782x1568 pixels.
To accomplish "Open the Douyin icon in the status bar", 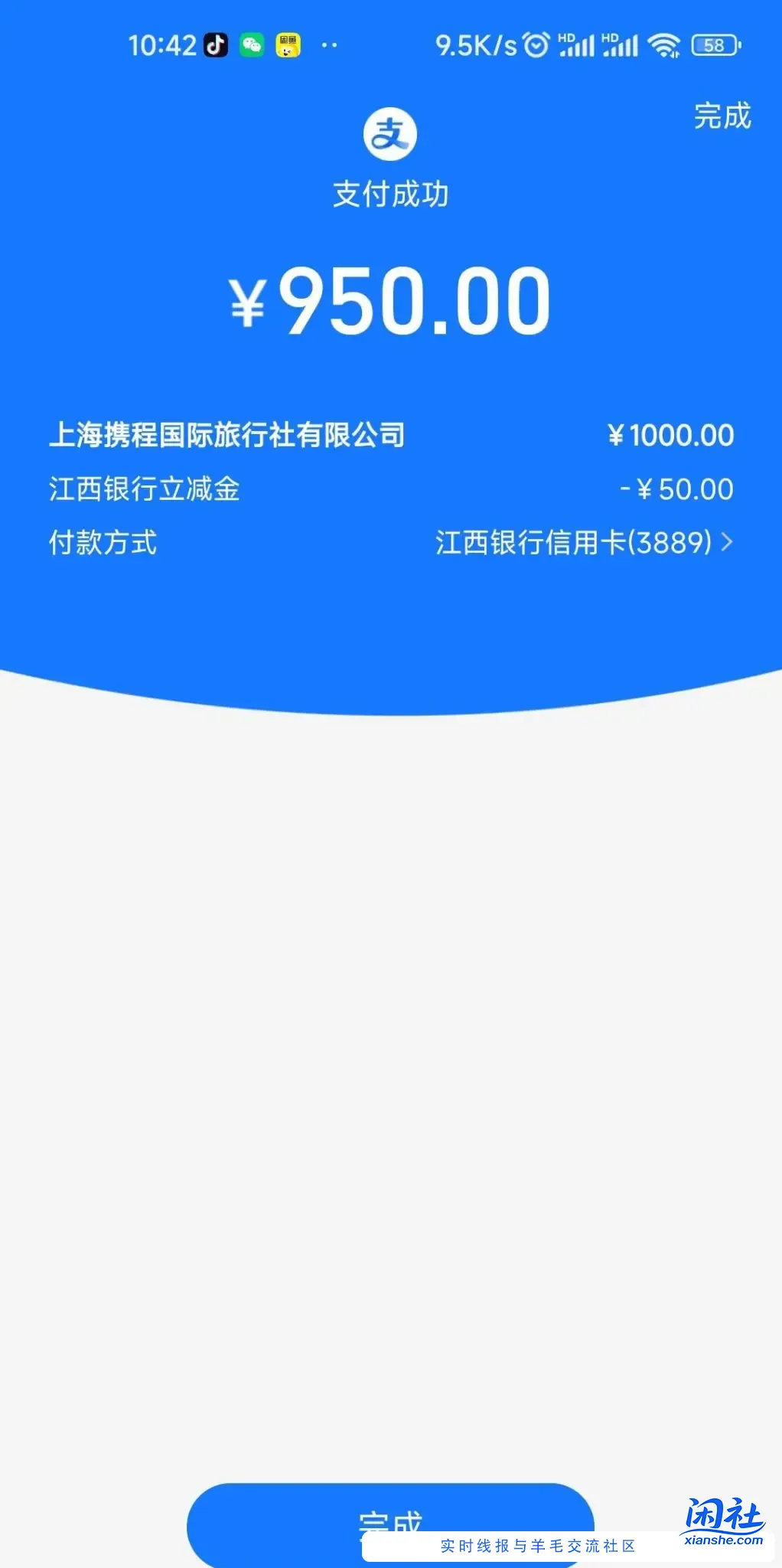I will tap(216, 44).
